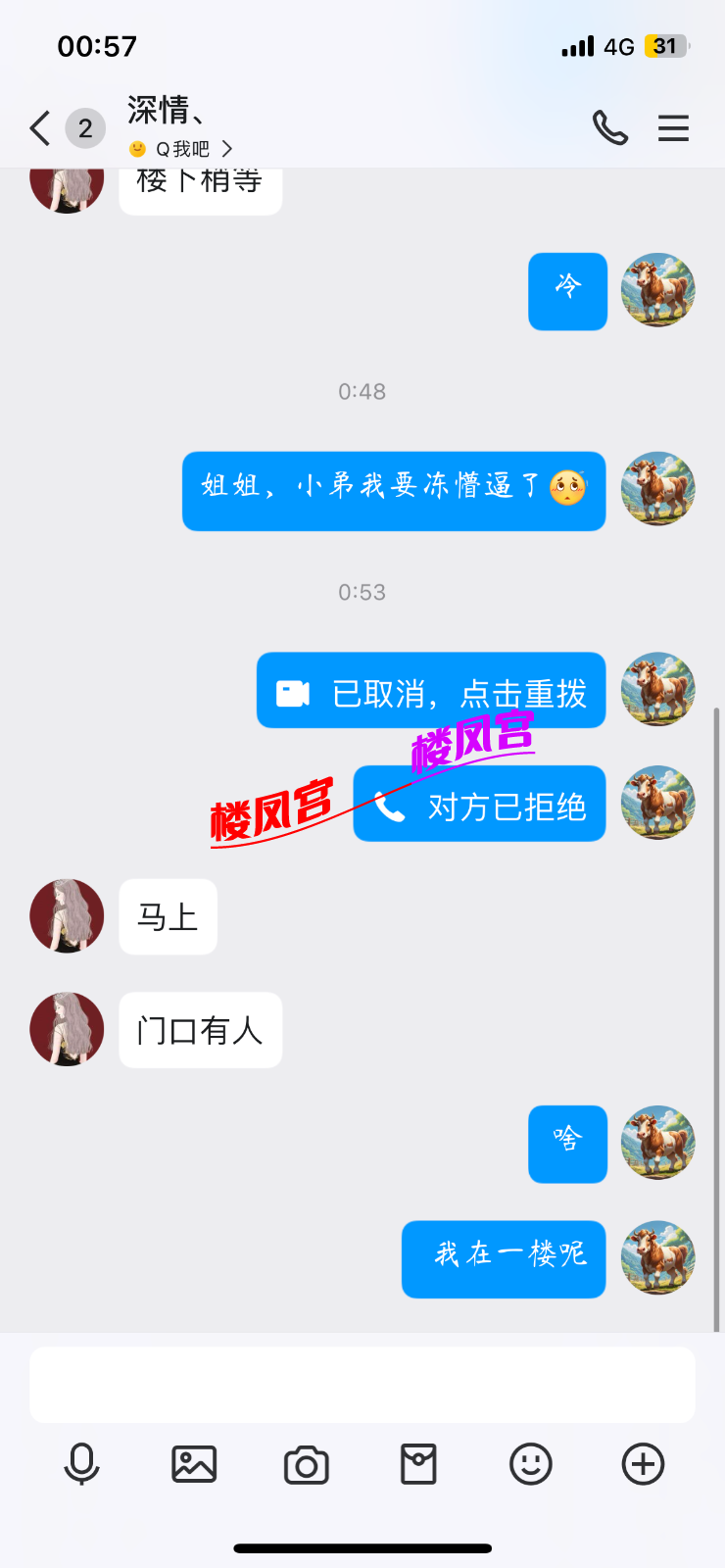Focus the message input field
The width and height of the screenshot is (725, 1568).
(362, 1384)
